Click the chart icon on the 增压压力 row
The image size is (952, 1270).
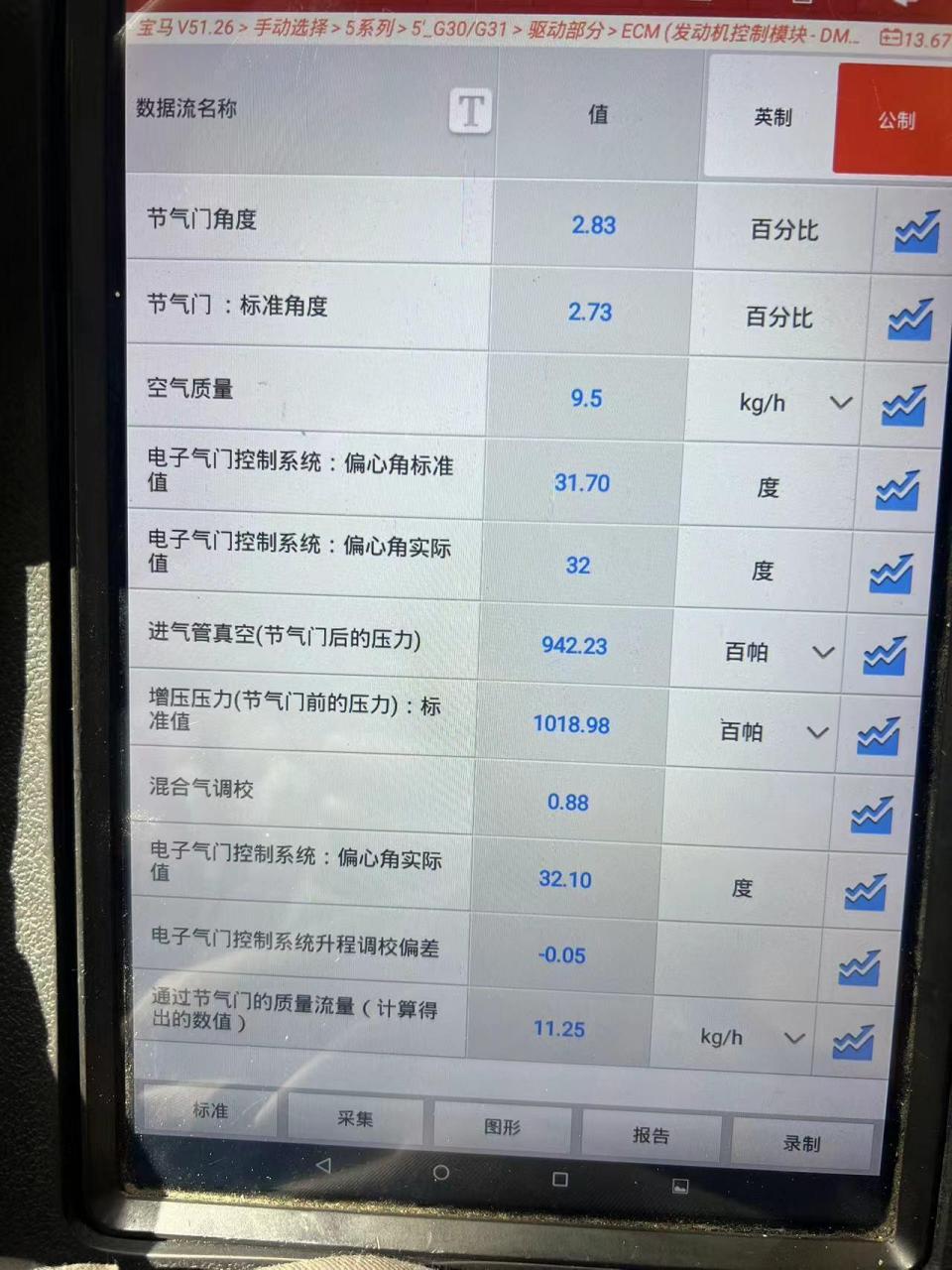878,735
